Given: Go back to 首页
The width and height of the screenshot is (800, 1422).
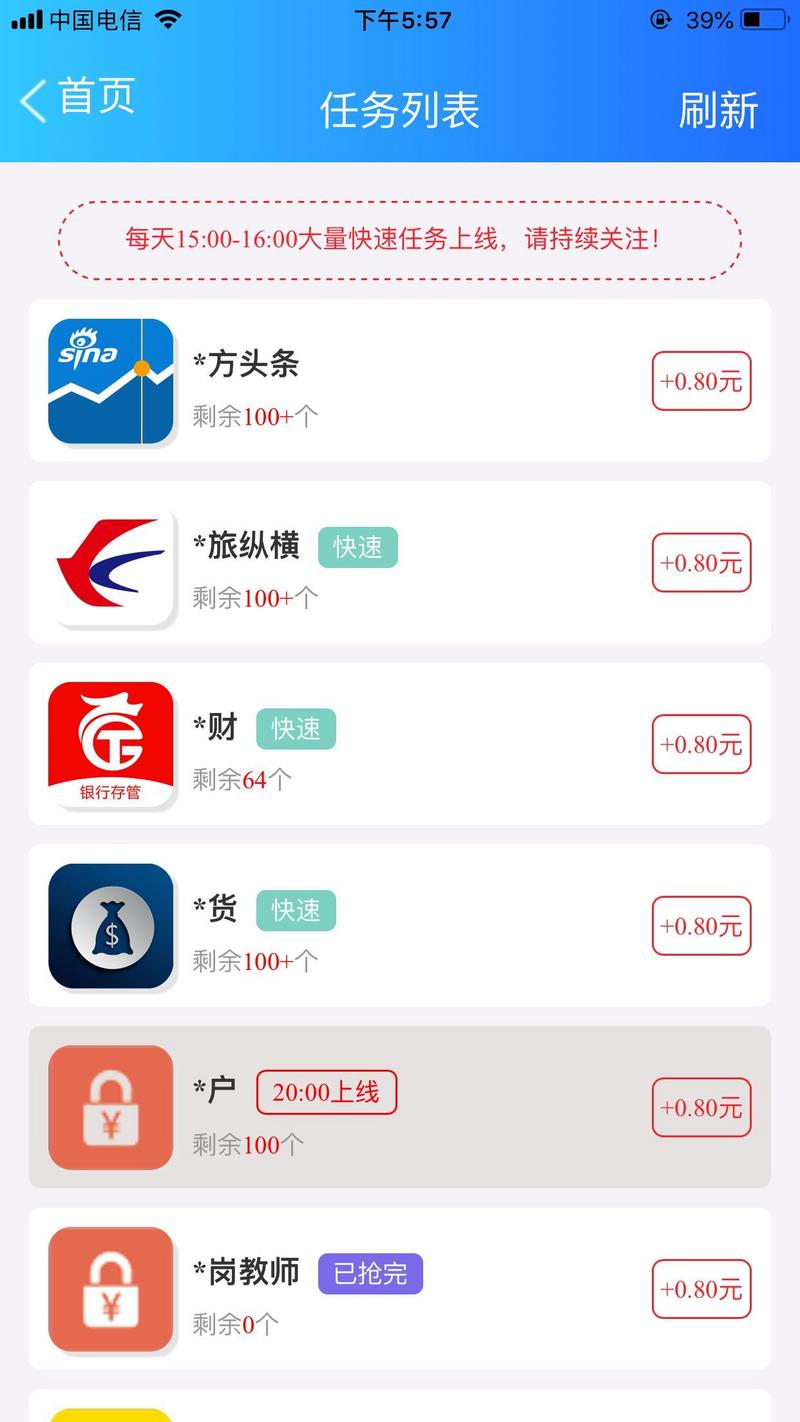Looking at the screenshot, I should pyautogui.click(x=77, y=100).
